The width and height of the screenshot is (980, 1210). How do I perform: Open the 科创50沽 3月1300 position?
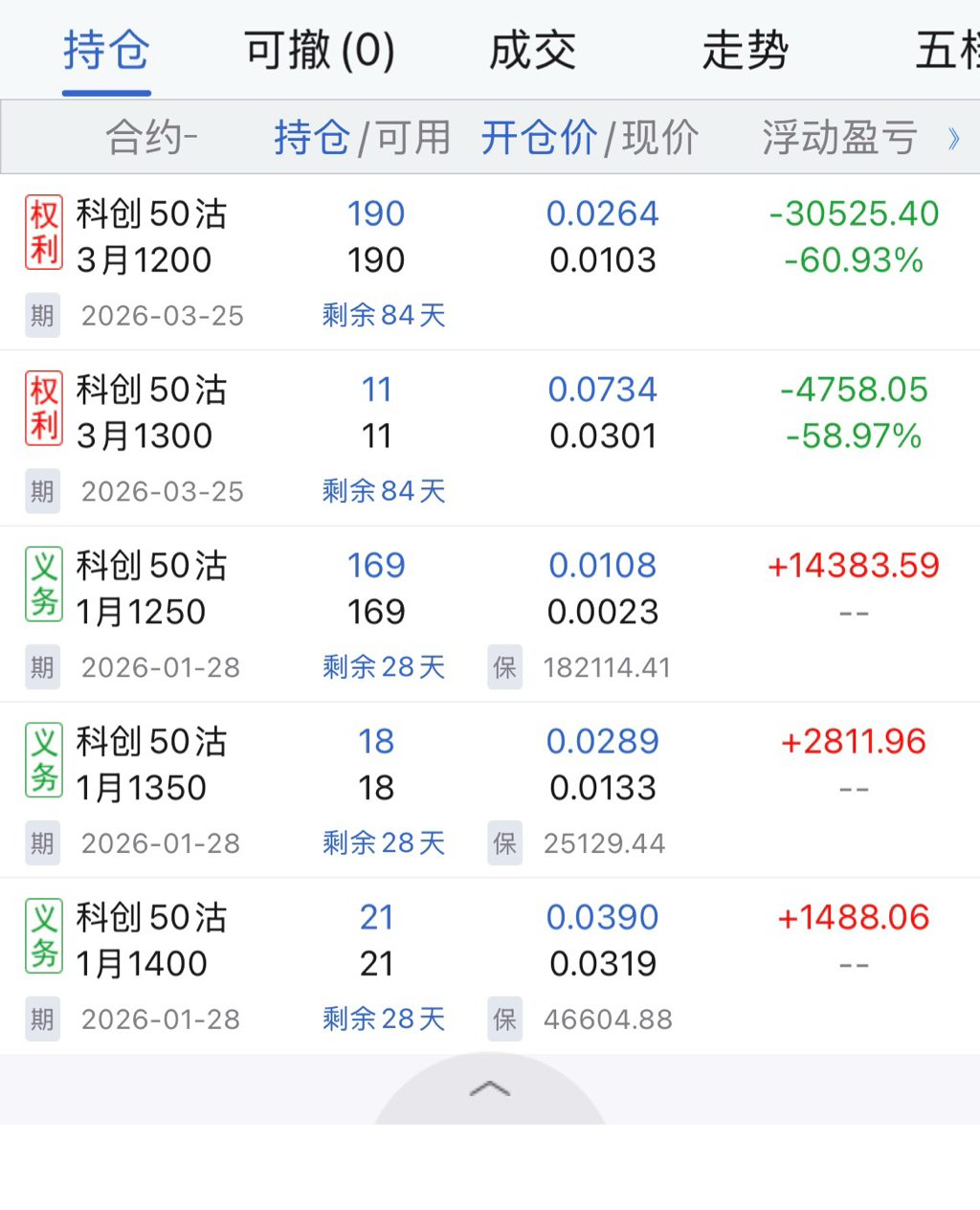[153, 414]
